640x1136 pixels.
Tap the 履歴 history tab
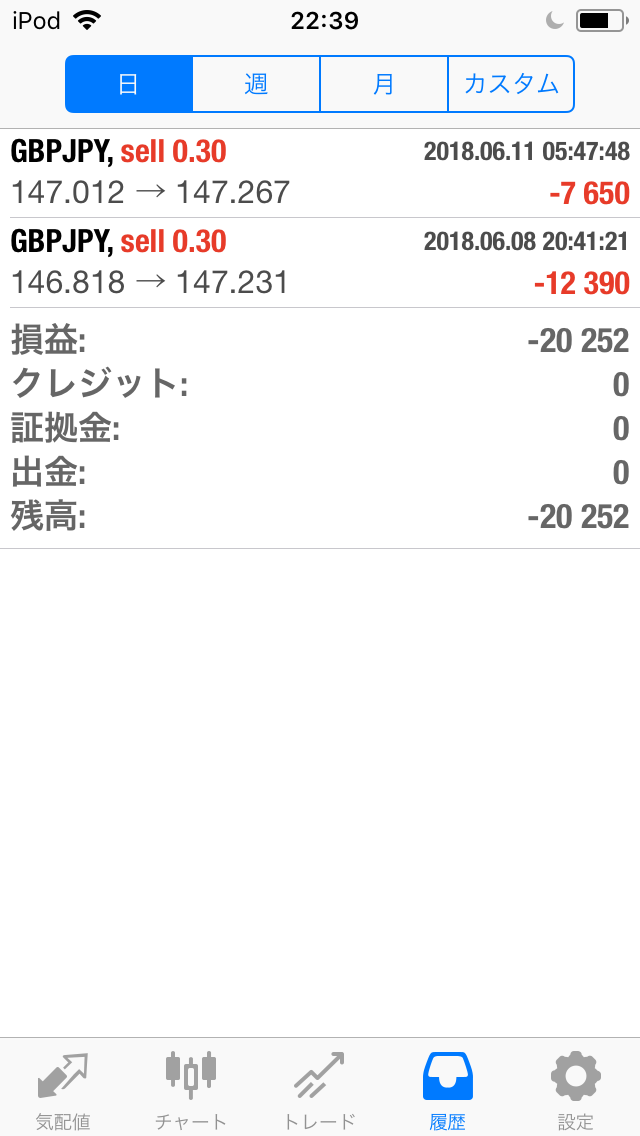coord(447,1088)
